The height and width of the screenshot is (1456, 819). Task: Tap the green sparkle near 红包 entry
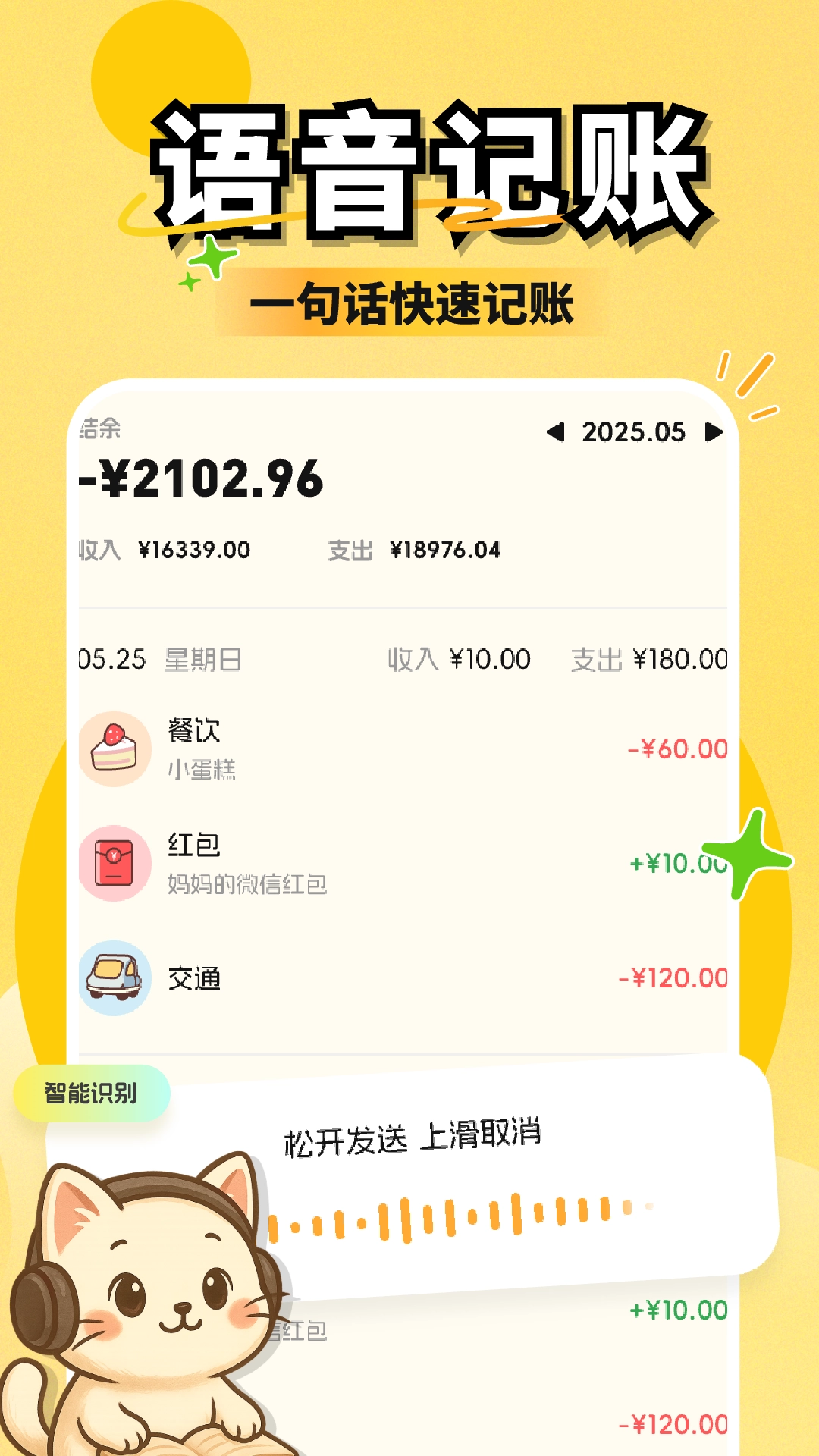click(747, 853)
